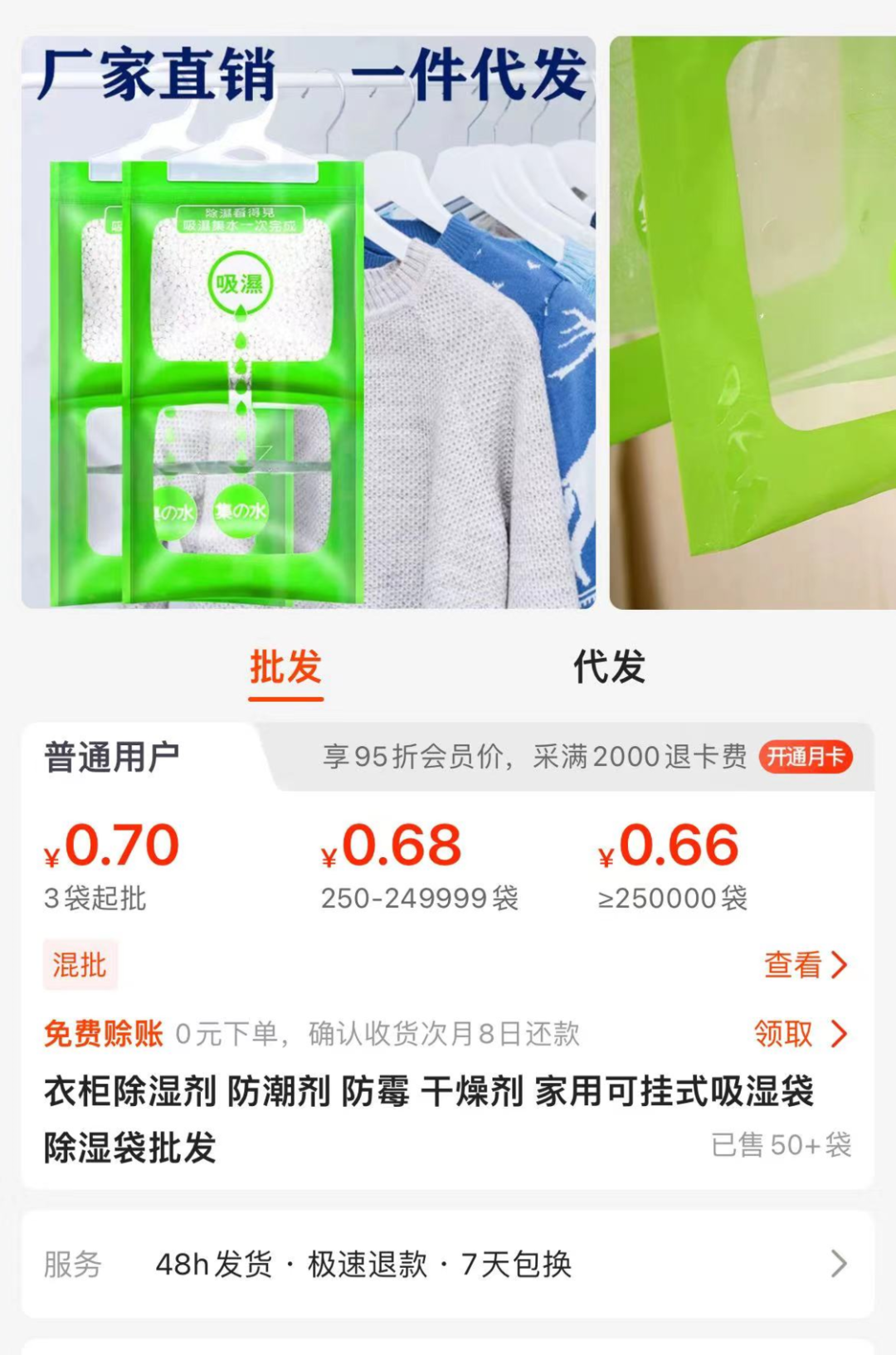View the second product photo
This screenshot has height=1355, width=896.
[x=752, y=322]
